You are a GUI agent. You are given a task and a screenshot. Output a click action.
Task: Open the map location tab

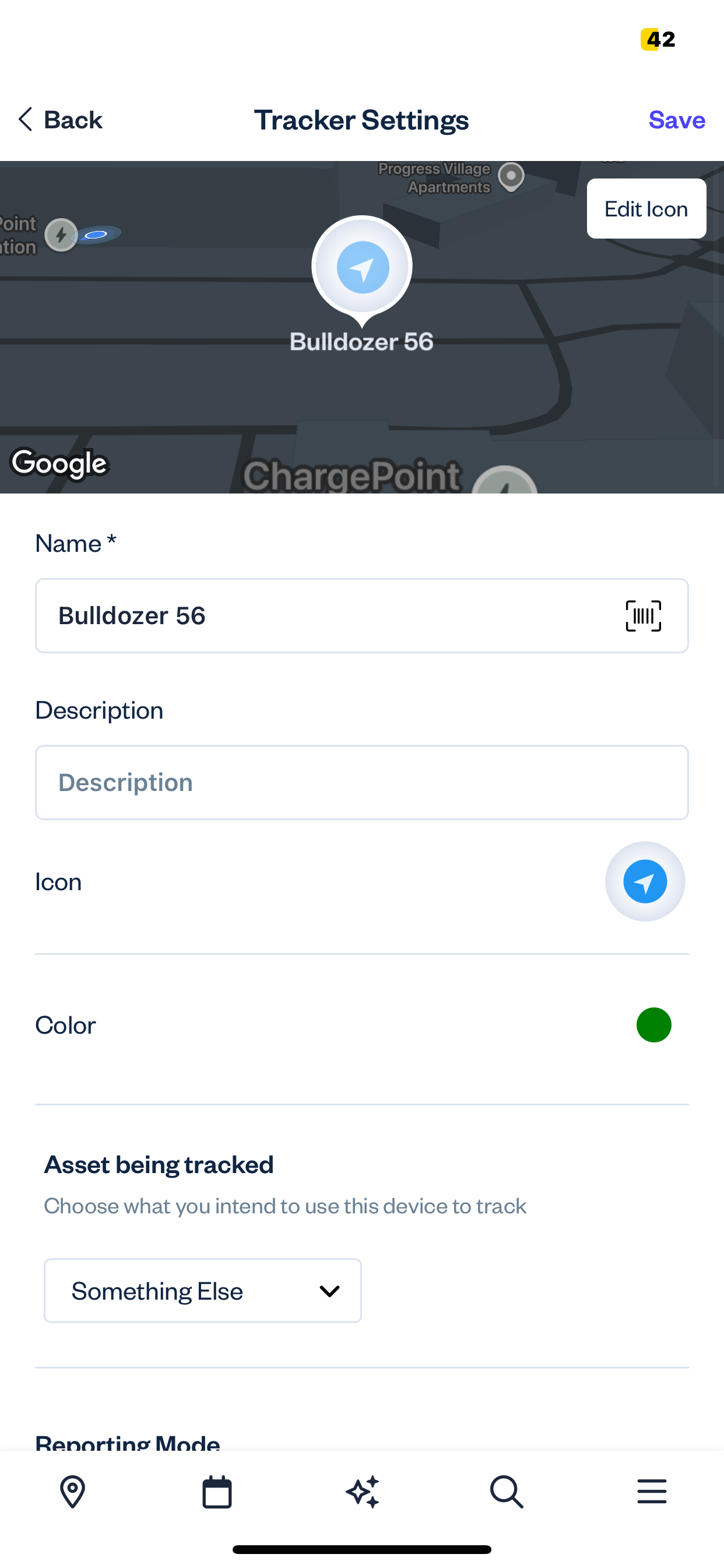point(72,1492)
